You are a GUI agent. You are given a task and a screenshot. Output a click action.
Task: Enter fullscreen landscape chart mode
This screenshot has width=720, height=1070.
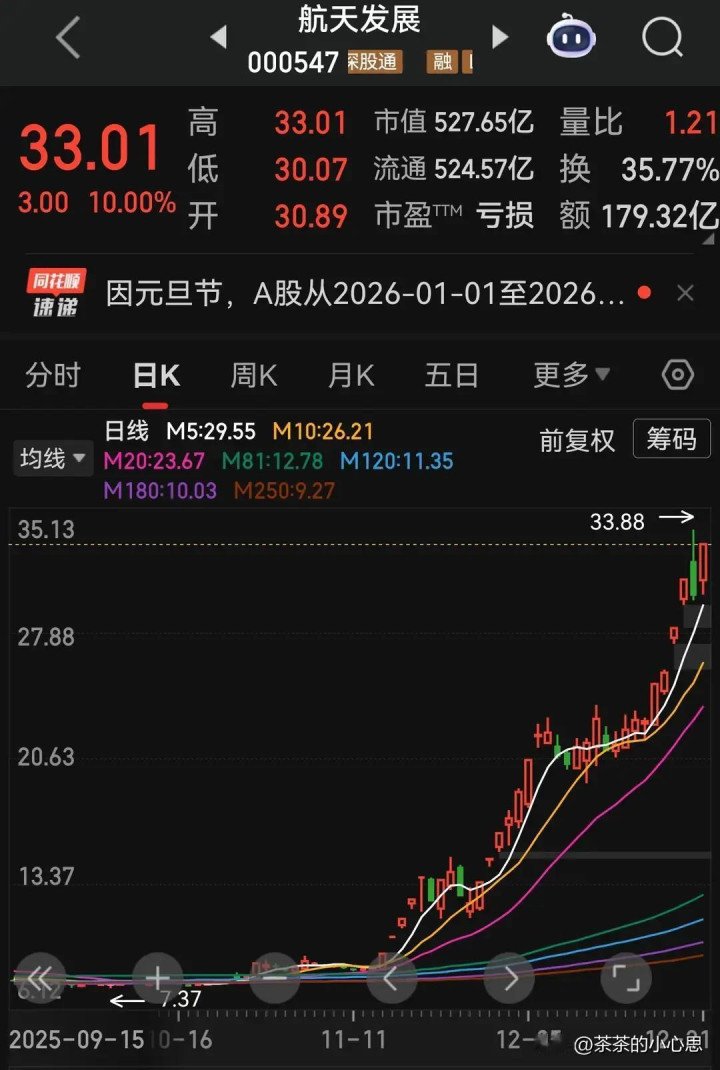626,977
